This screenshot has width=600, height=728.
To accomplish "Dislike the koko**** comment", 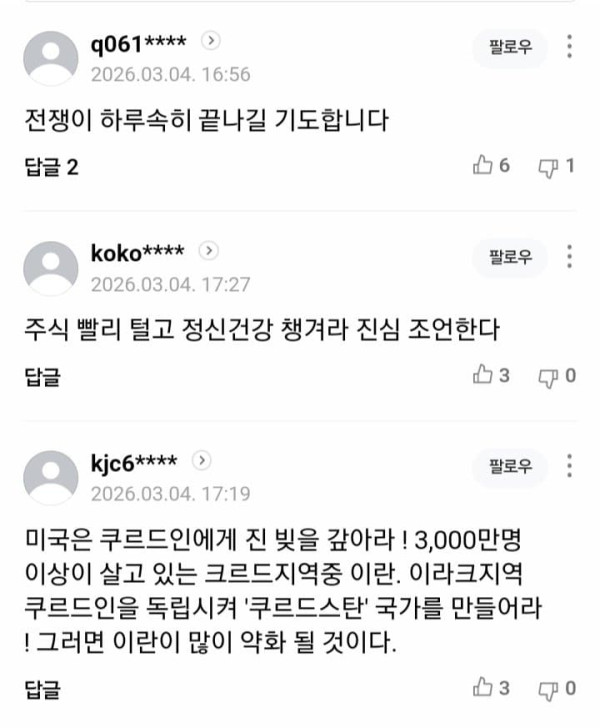I will click(556, 376).
